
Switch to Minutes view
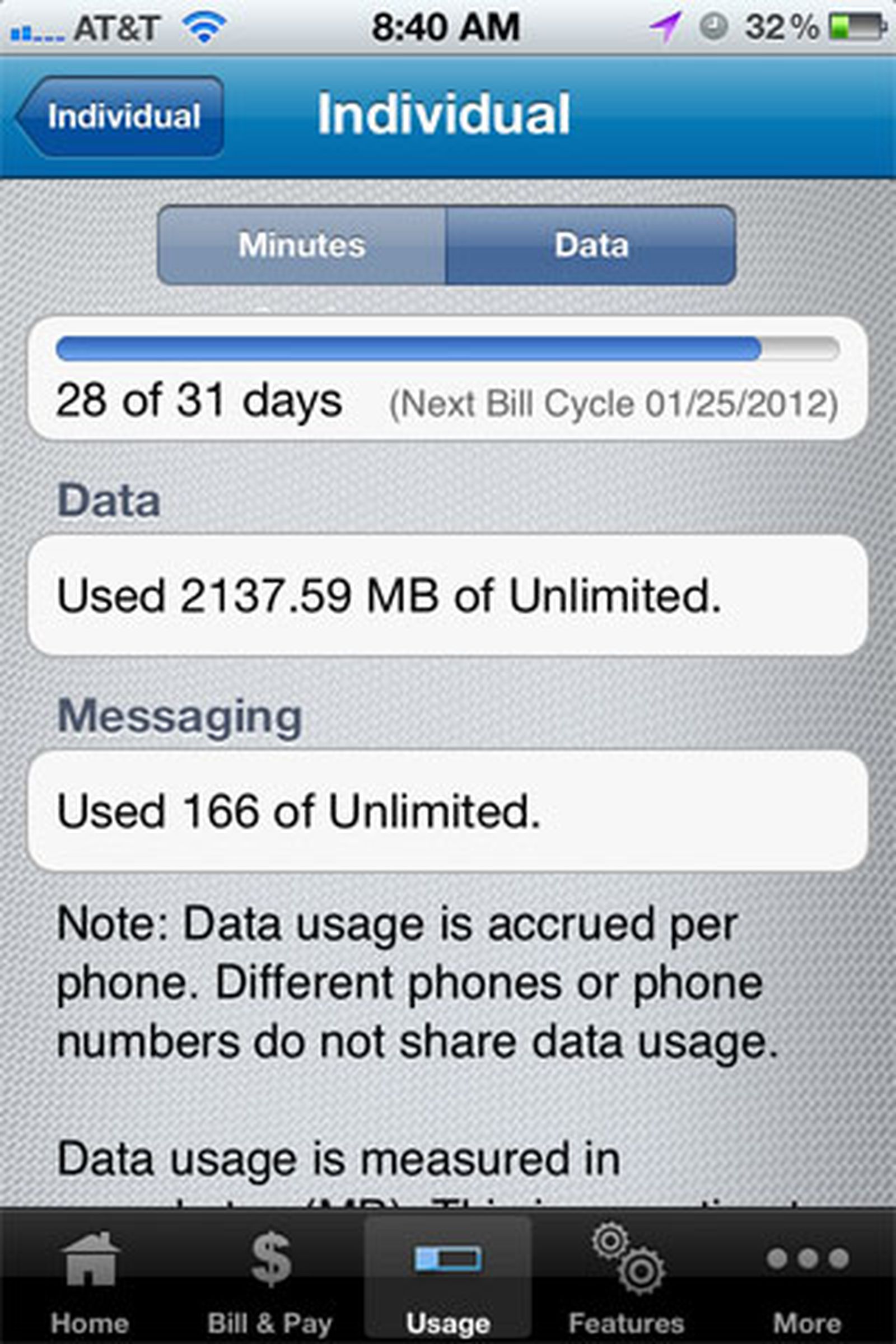pos(302,245)
